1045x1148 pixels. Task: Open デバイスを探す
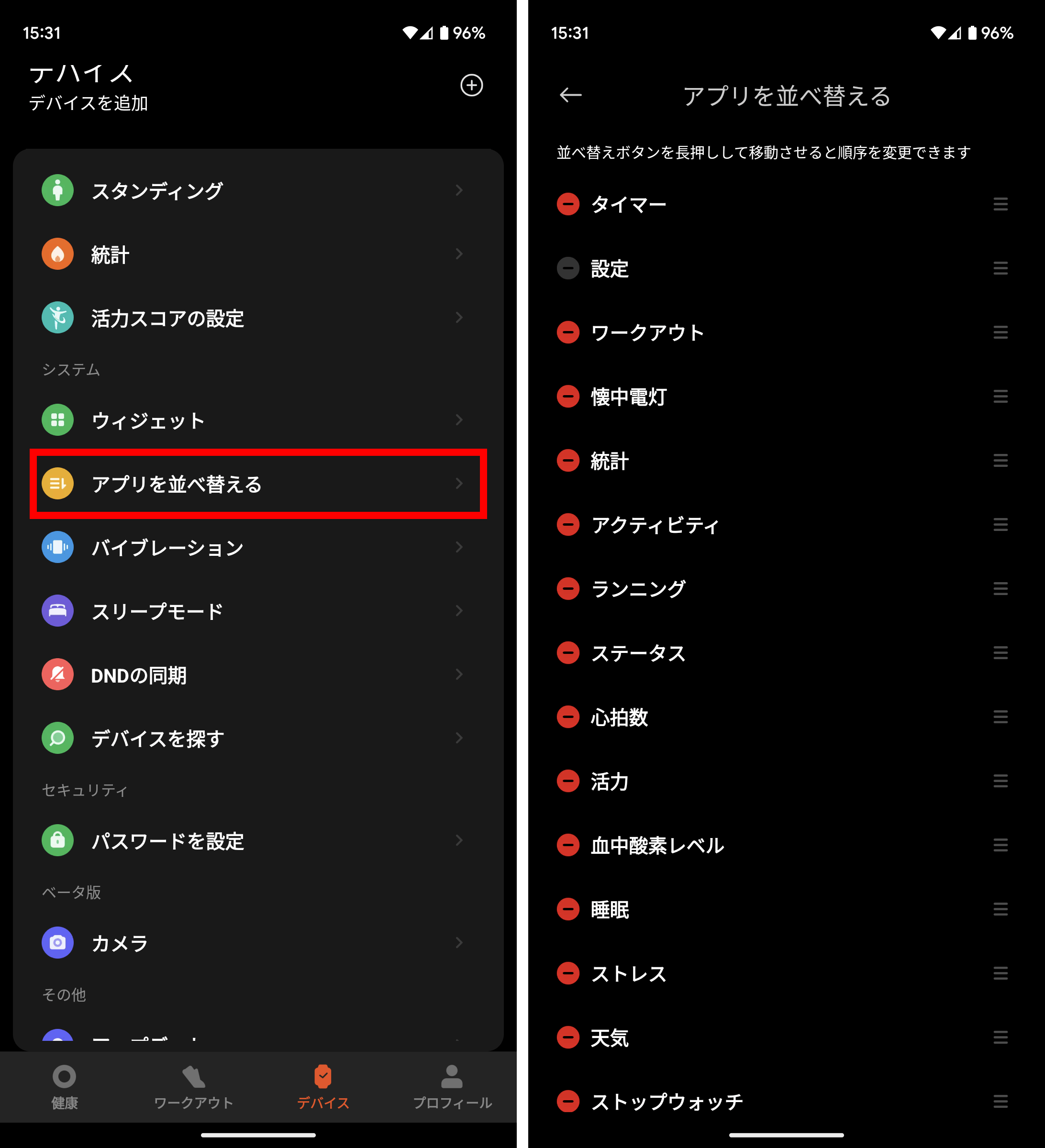point(257,739)
